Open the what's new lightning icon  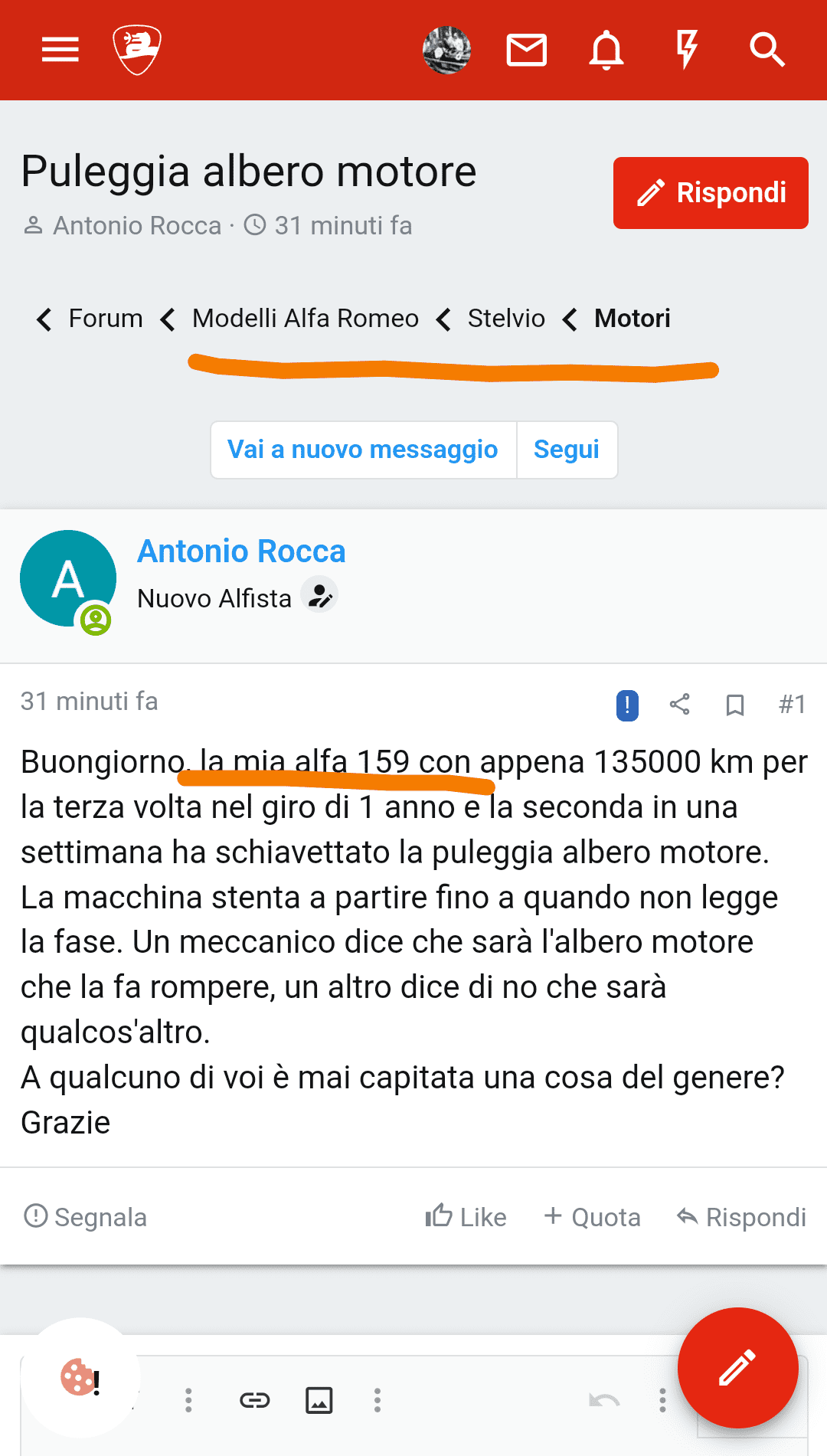687,50
